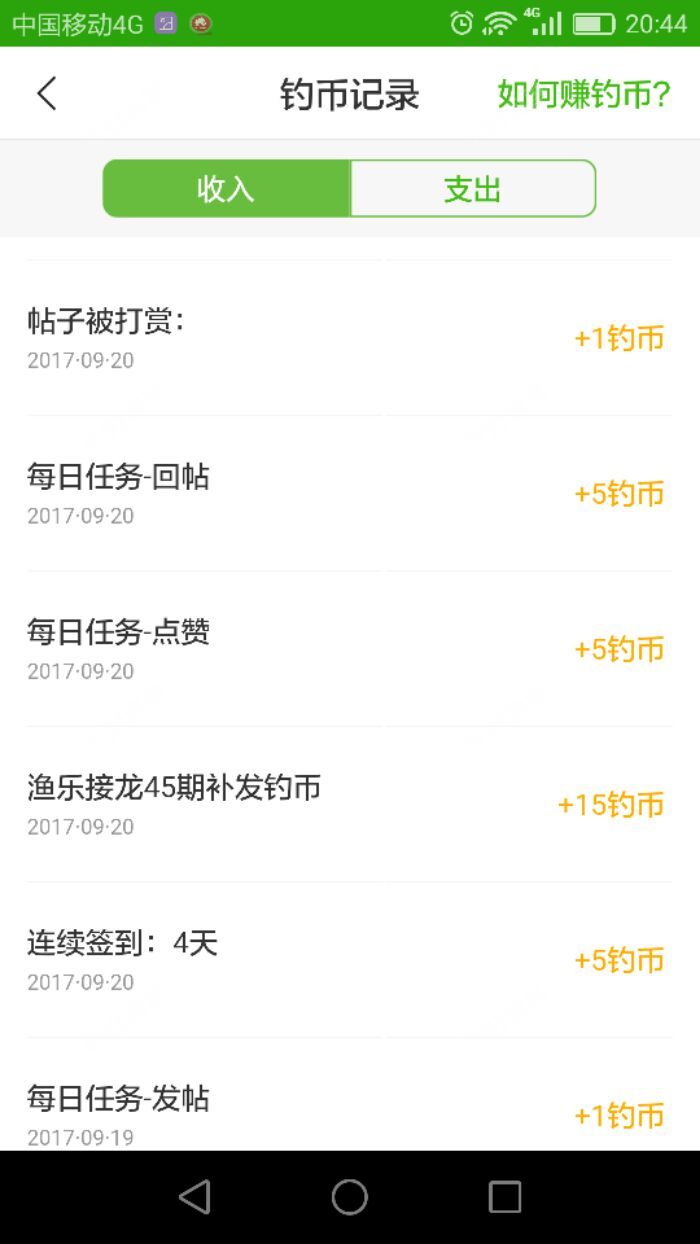Open the 如何赚钓币? help link
Screen dimensions: 700x1244
coord(583,94)
